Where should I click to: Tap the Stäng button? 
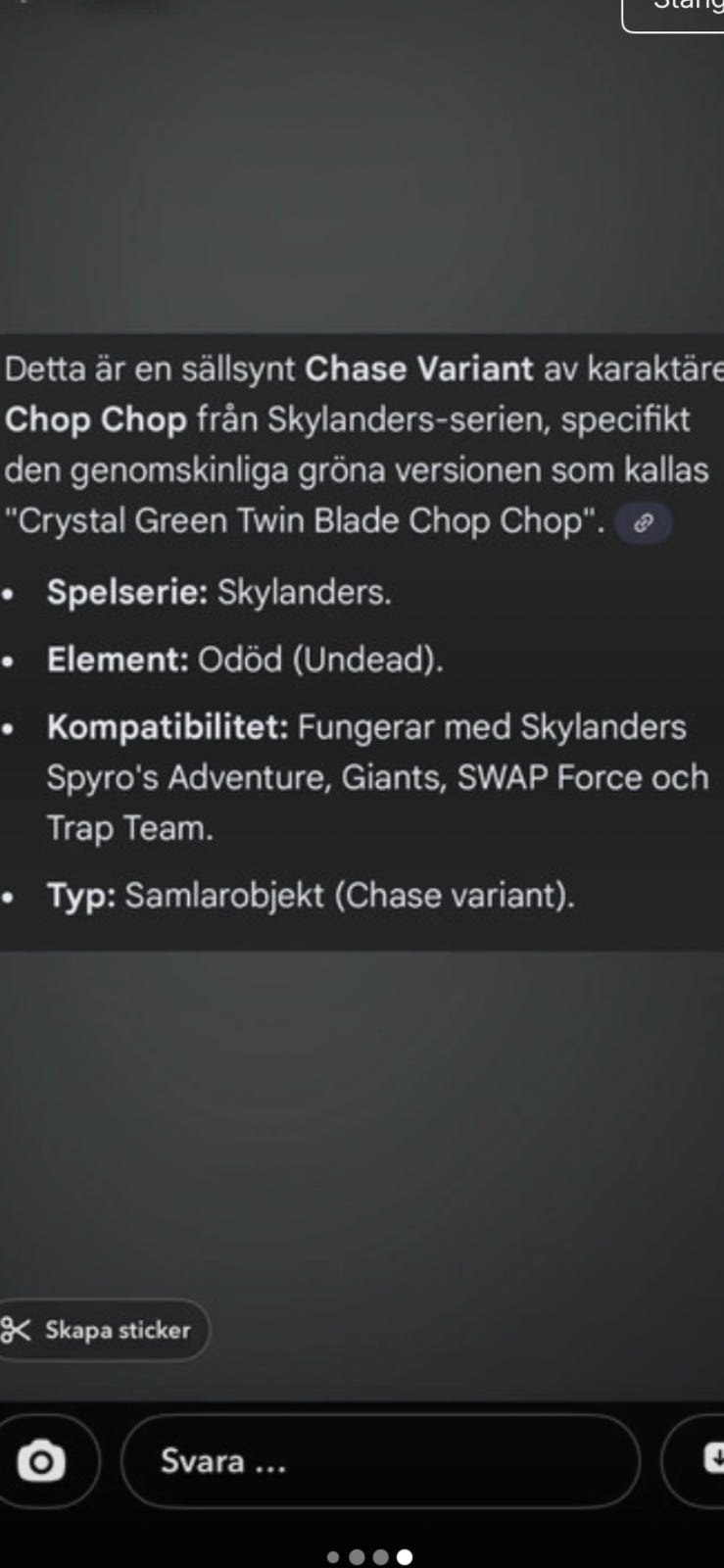[x=674, y=12]
